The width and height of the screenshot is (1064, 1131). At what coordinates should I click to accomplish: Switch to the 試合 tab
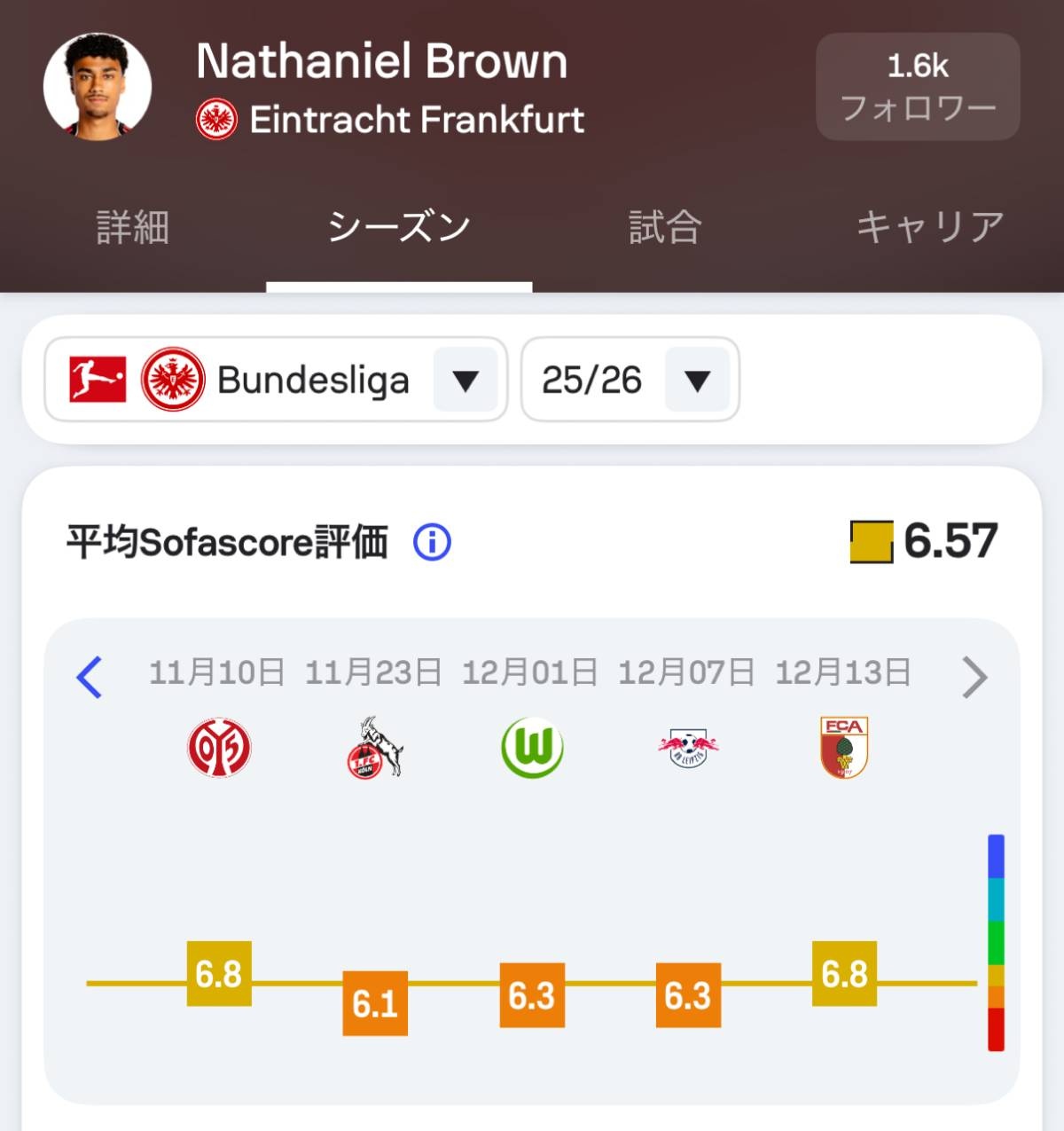[664, 227]
